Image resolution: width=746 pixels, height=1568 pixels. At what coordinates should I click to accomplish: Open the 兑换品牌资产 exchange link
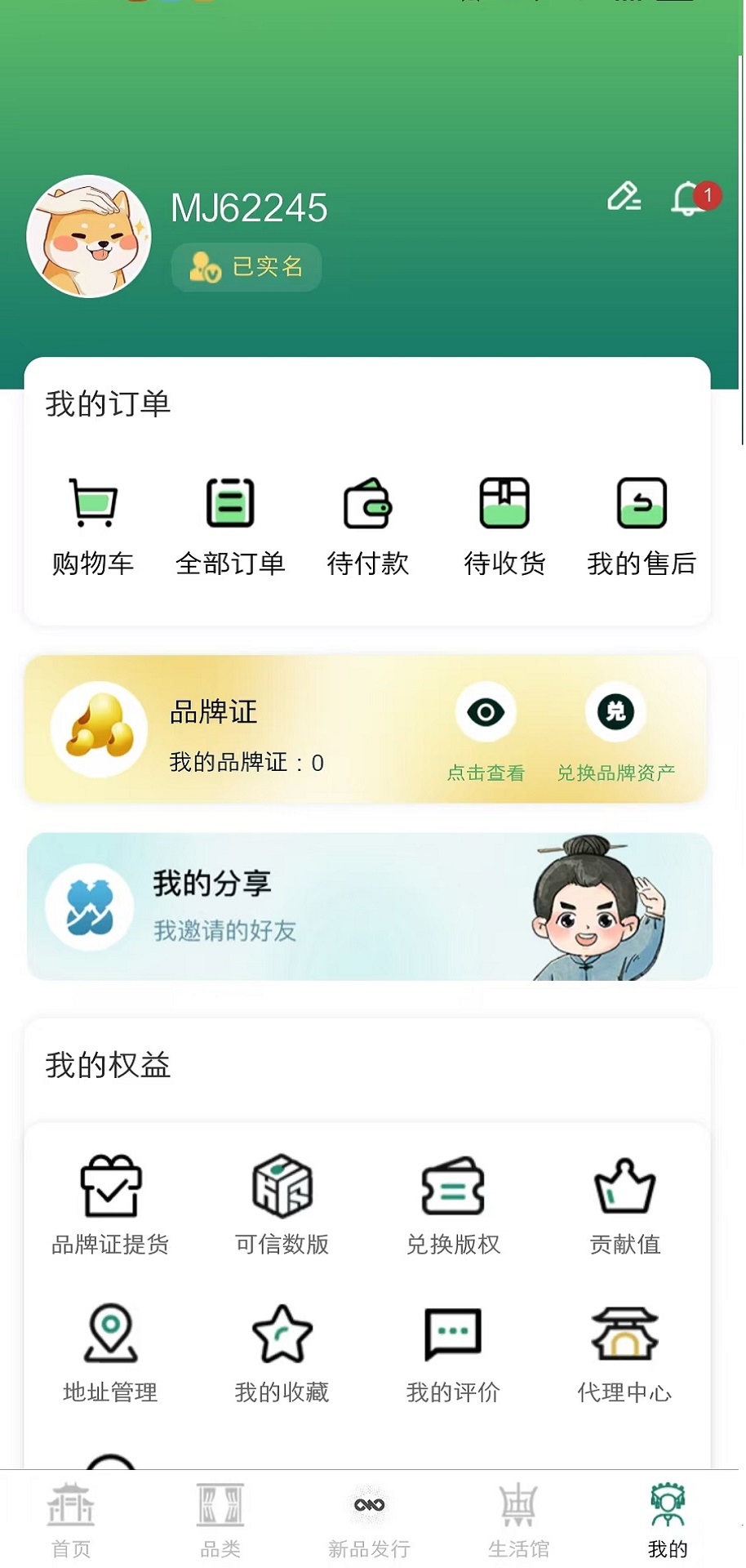pos(616,714)
